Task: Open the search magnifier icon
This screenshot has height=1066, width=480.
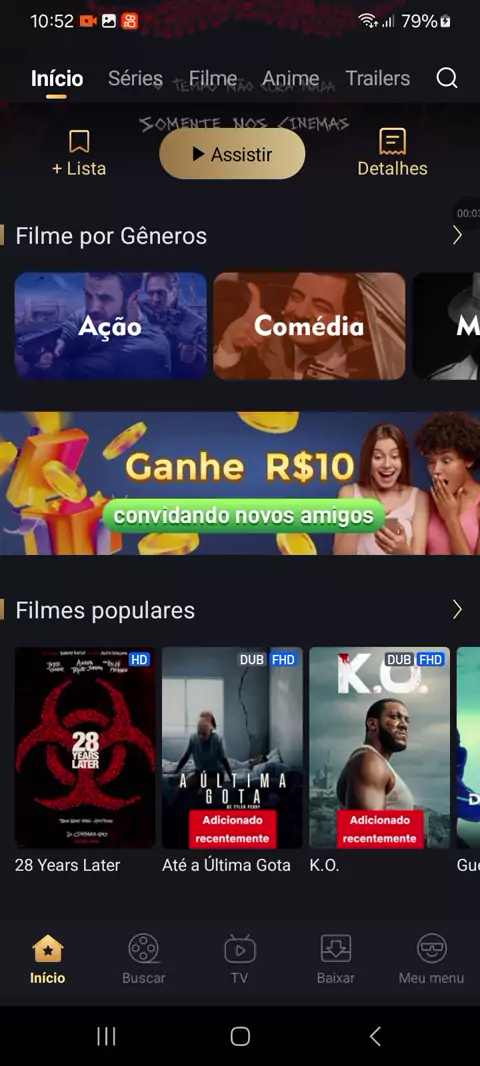Action: (x=447, y=78)
